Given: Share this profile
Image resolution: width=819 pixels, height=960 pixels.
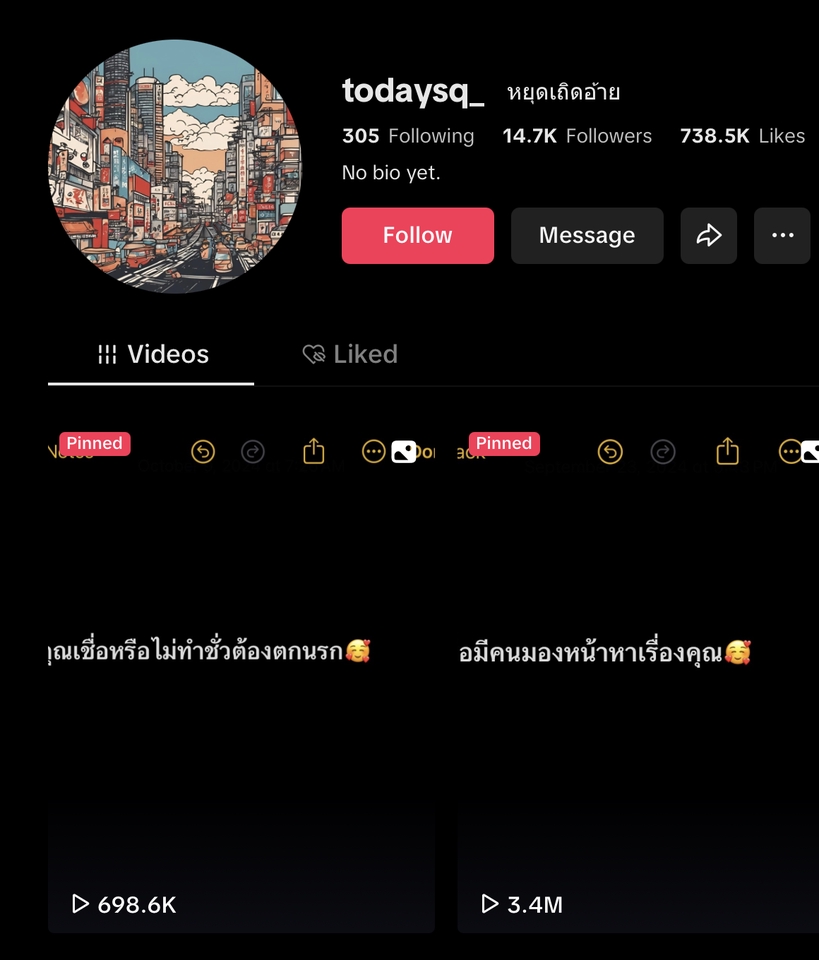Looking at the screenshot, I should tap(709, 236).
